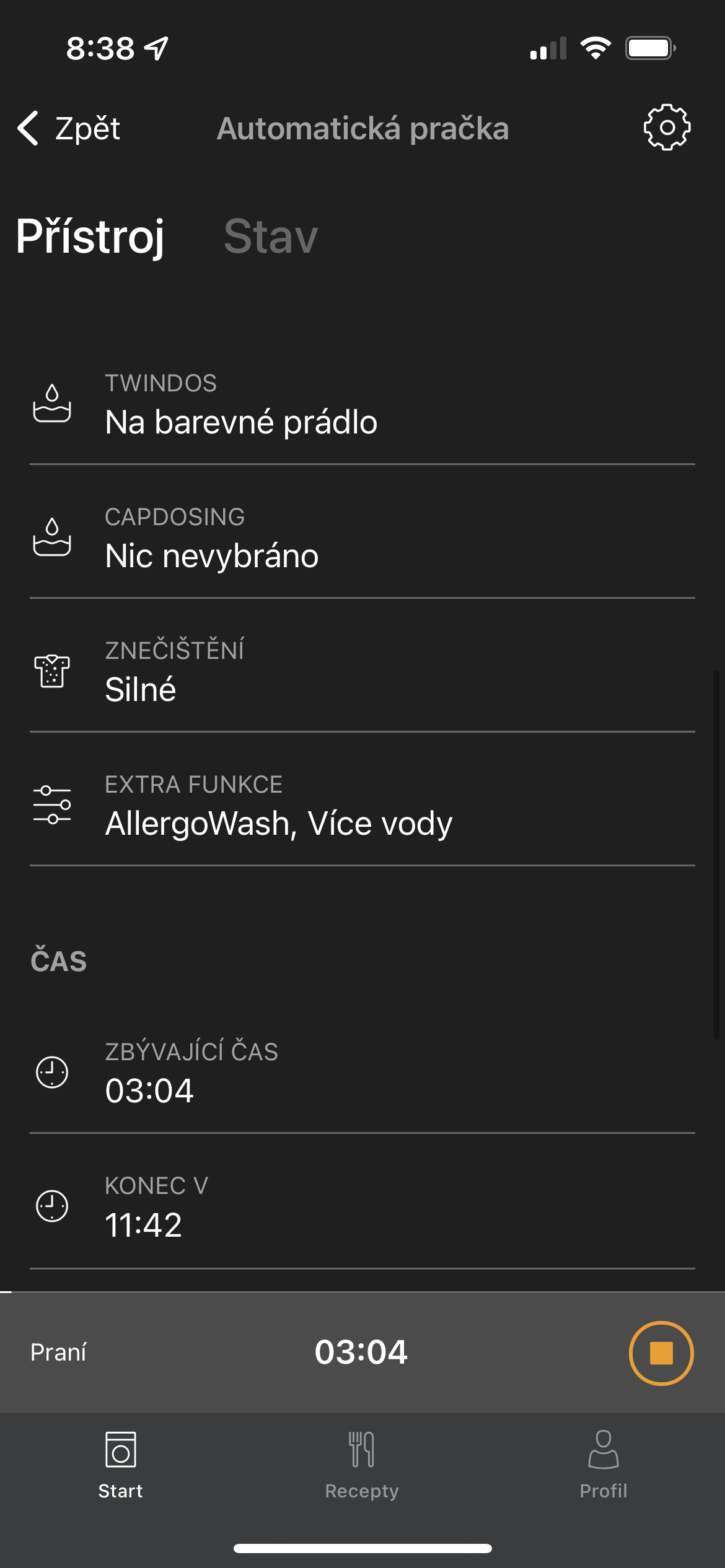Viewport: 725px width, 1568px height.
Task: Tap the Zbývající čas clock icon
Action: tap(52, 1071)
